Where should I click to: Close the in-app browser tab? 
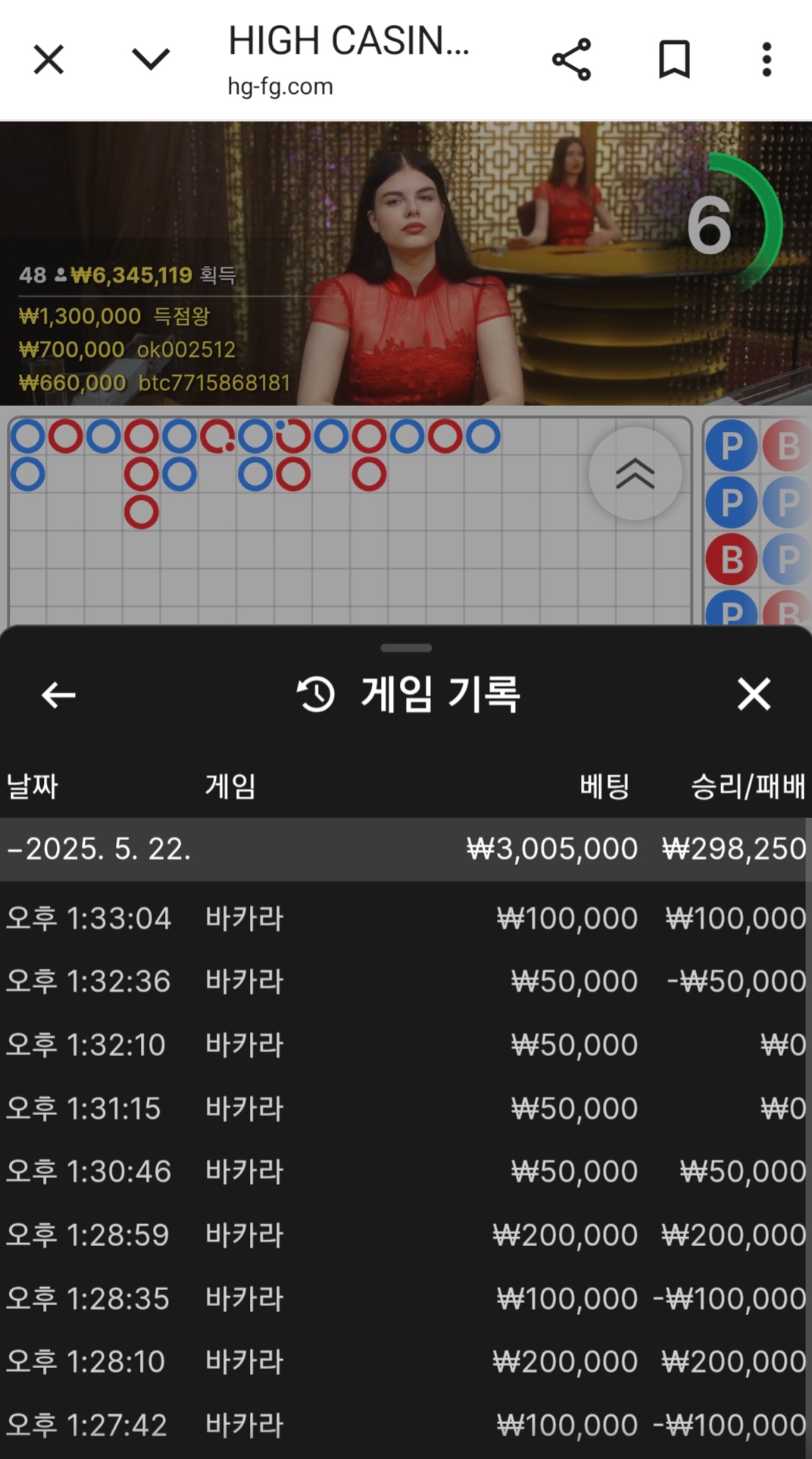48,59
